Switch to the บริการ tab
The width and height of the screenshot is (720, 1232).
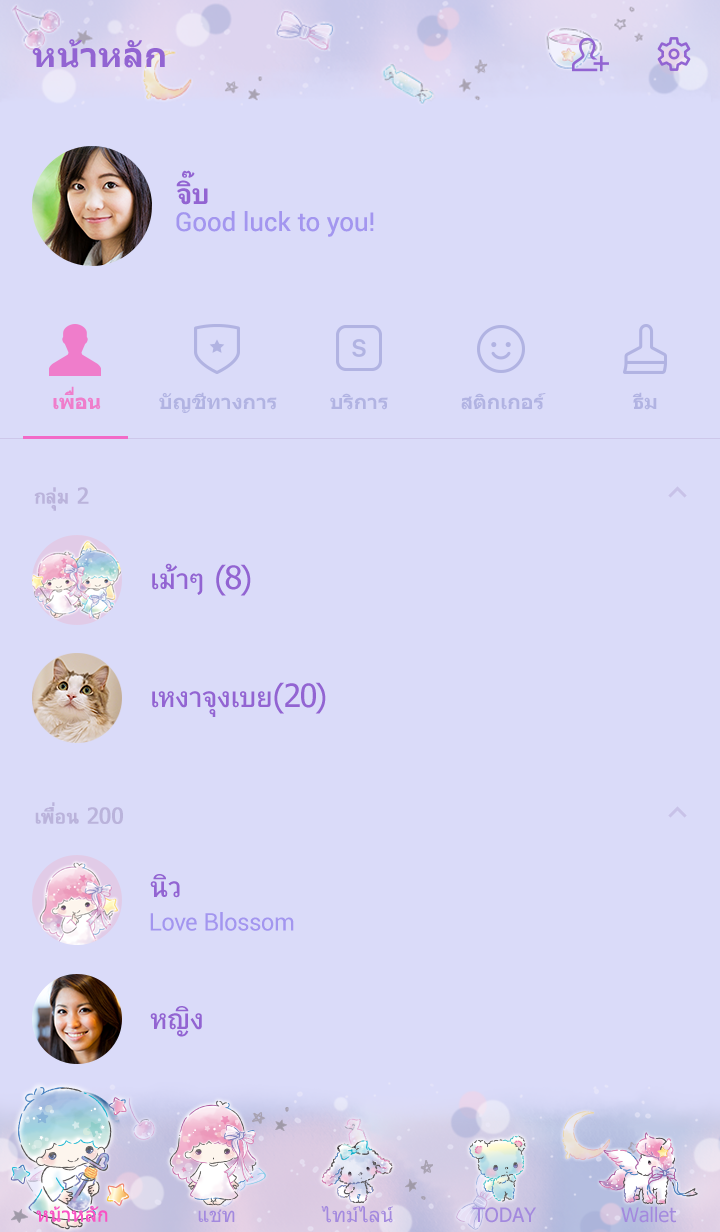tap(359, 370)
